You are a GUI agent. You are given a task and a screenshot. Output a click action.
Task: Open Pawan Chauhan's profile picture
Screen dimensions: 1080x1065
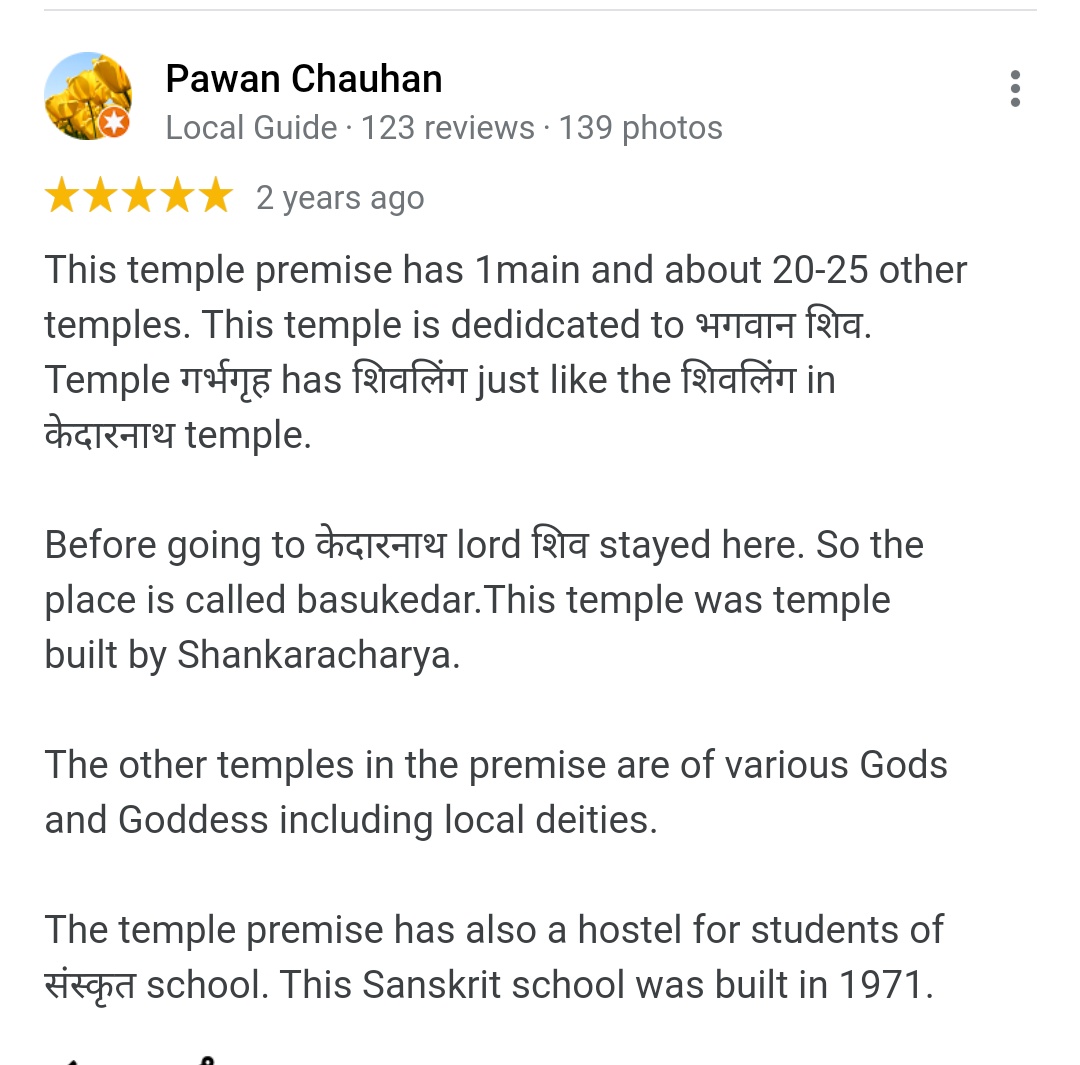[88, 97]
